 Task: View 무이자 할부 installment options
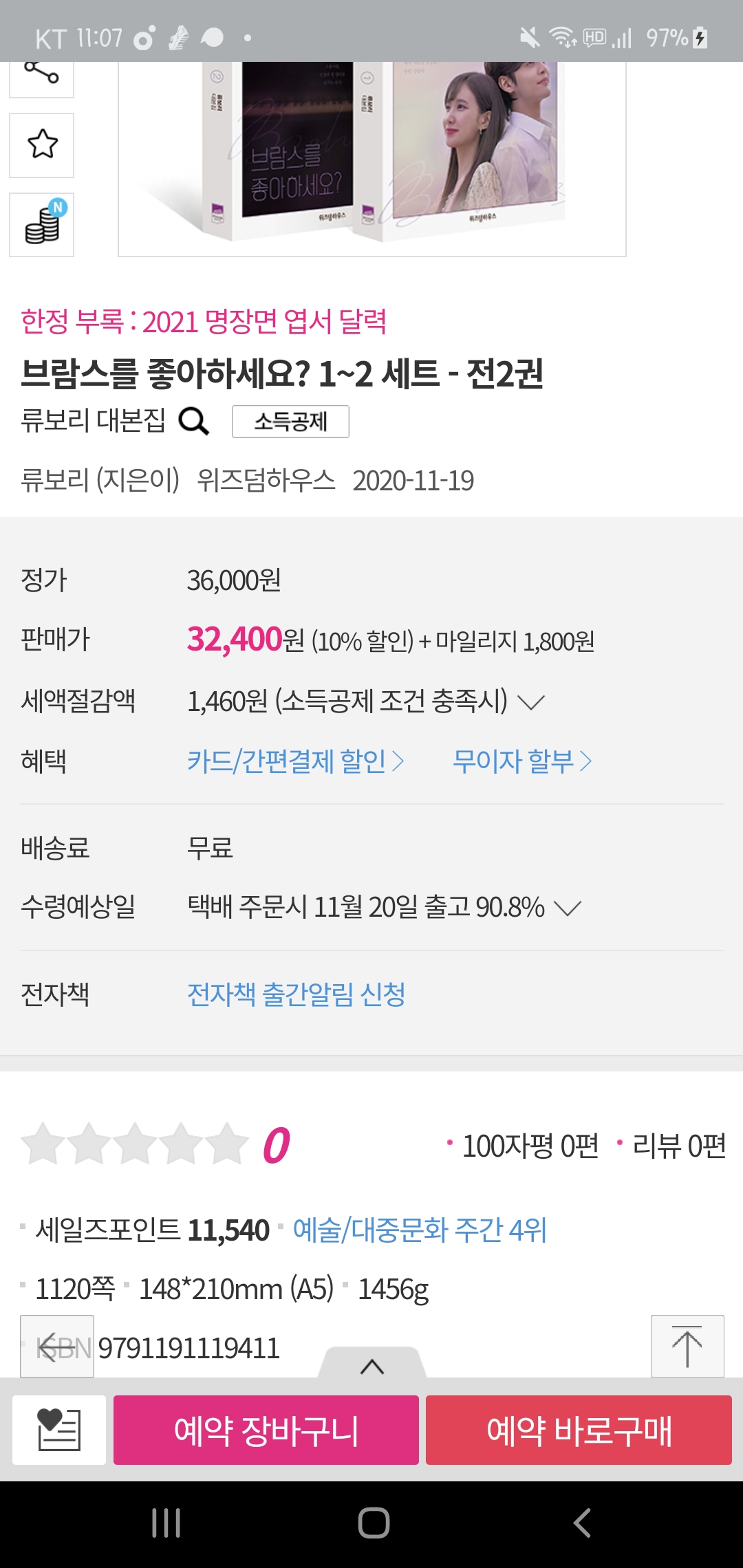point(521,761)
